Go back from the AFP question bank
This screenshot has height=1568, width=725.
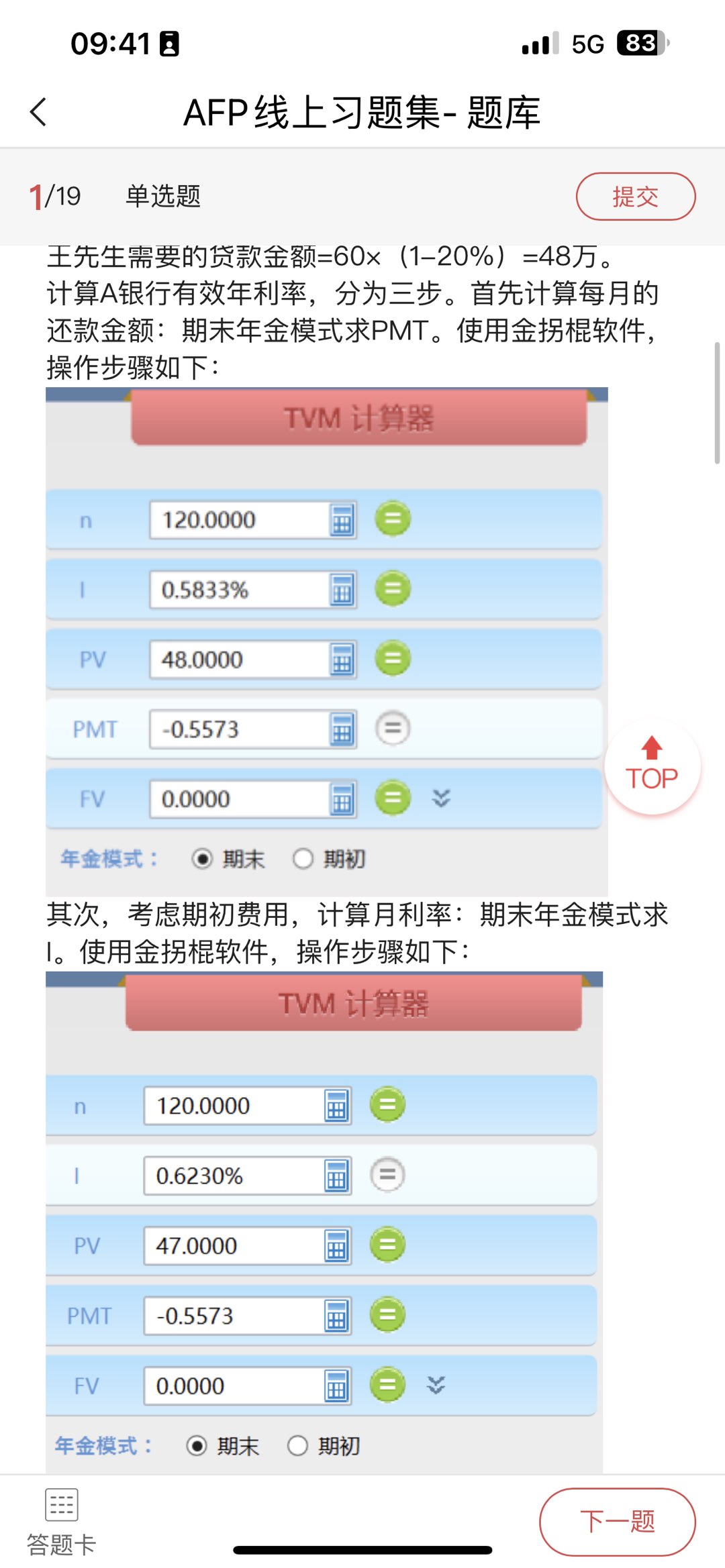(39, 112)
